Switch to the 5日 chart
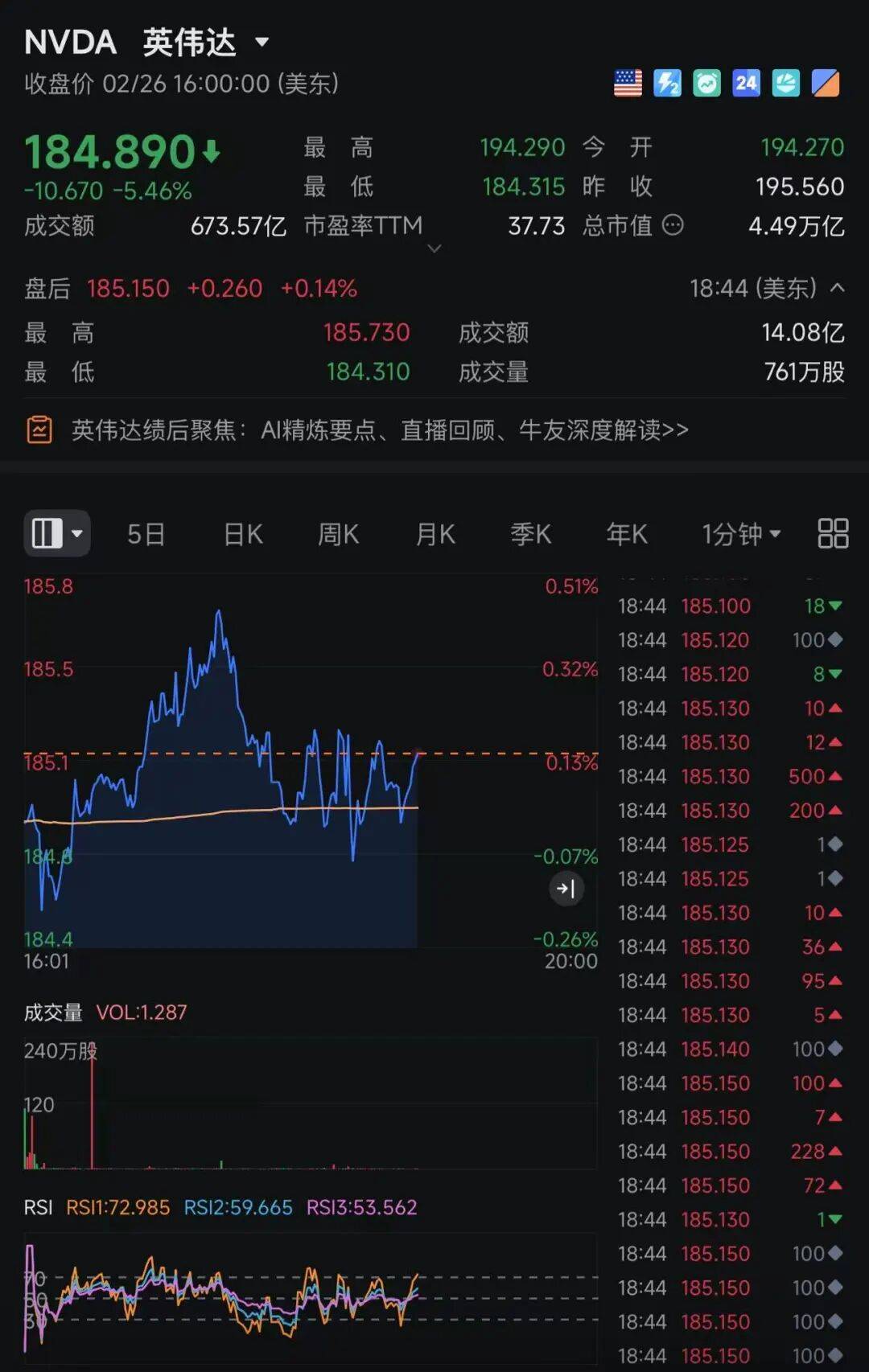Viewport: 869px width, 1372px height. coord(146,534)
